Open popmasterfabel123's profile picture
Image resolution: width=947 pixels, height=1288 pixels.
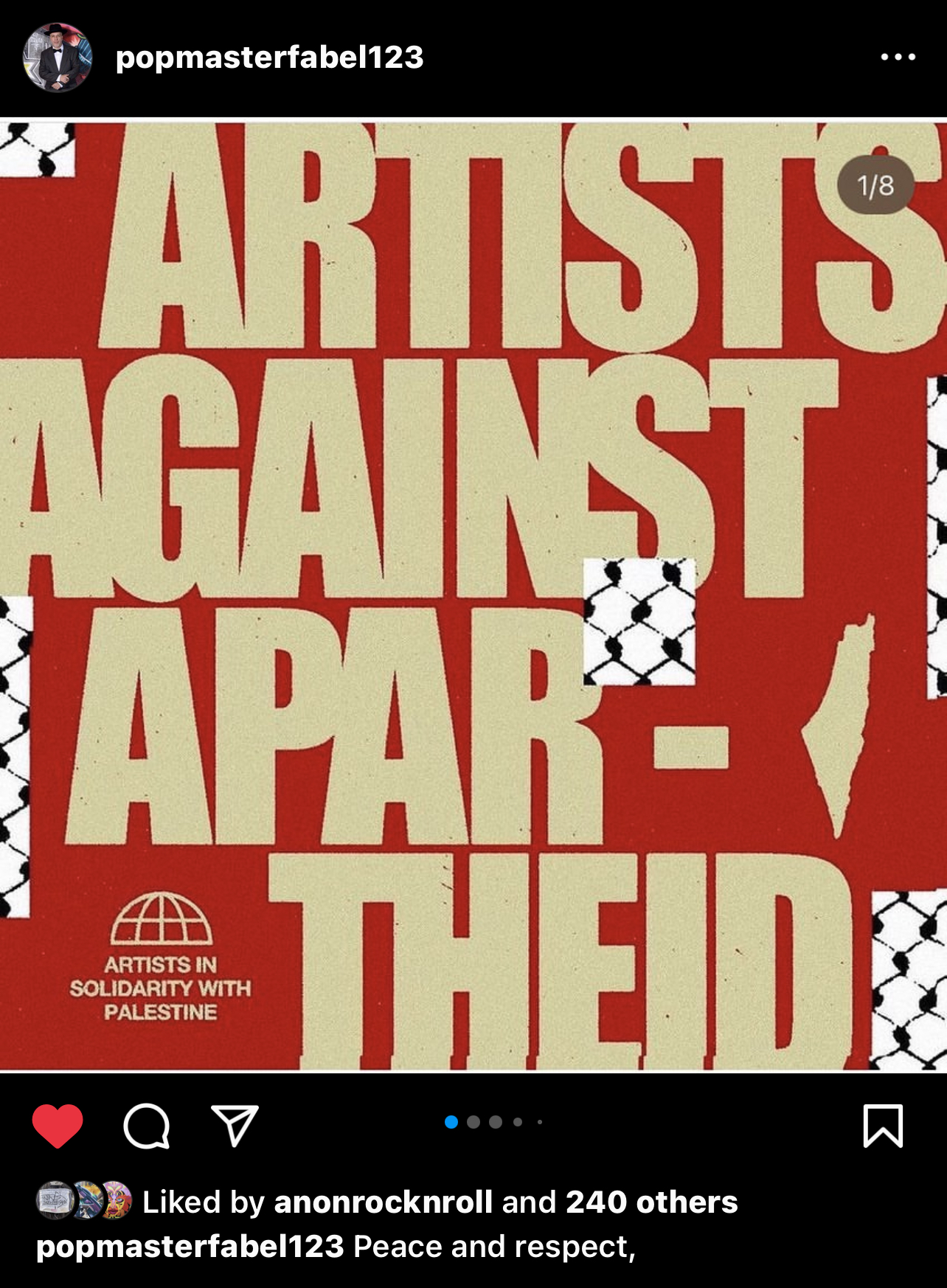[58, 58]
